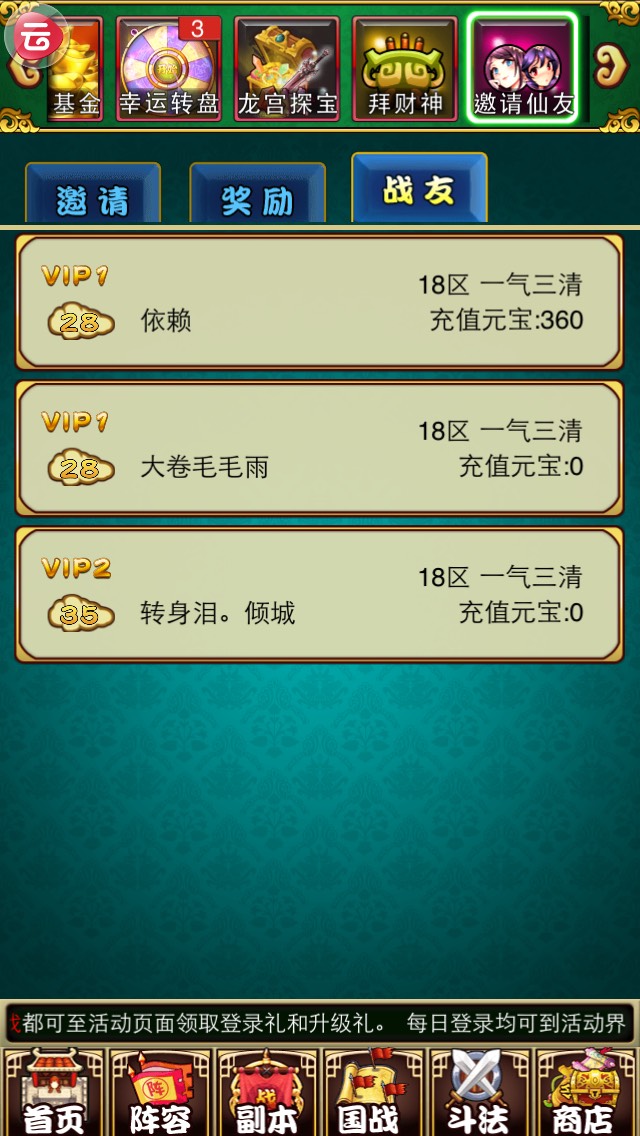
Task: Select the 战友 tab
Action: tap(419, 188)
